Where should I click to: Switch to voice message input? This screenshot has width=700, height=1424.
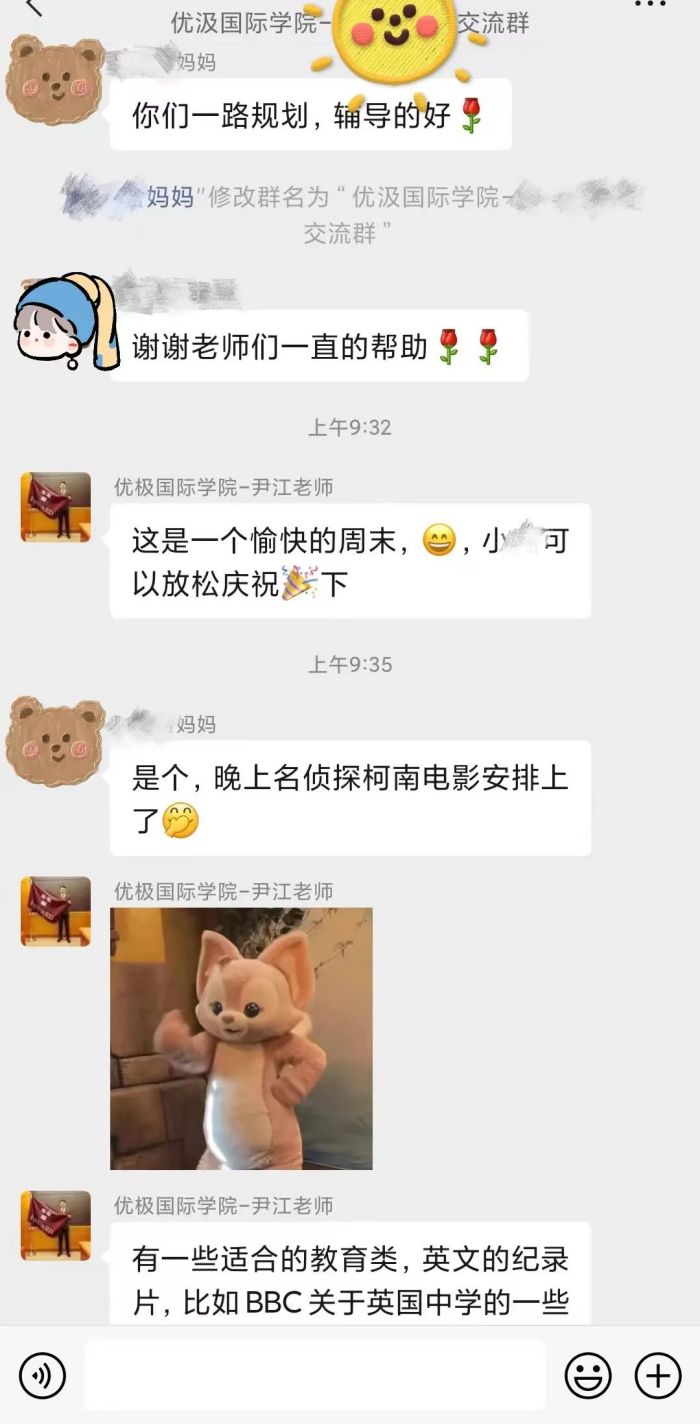click(x=42, y=1376)
